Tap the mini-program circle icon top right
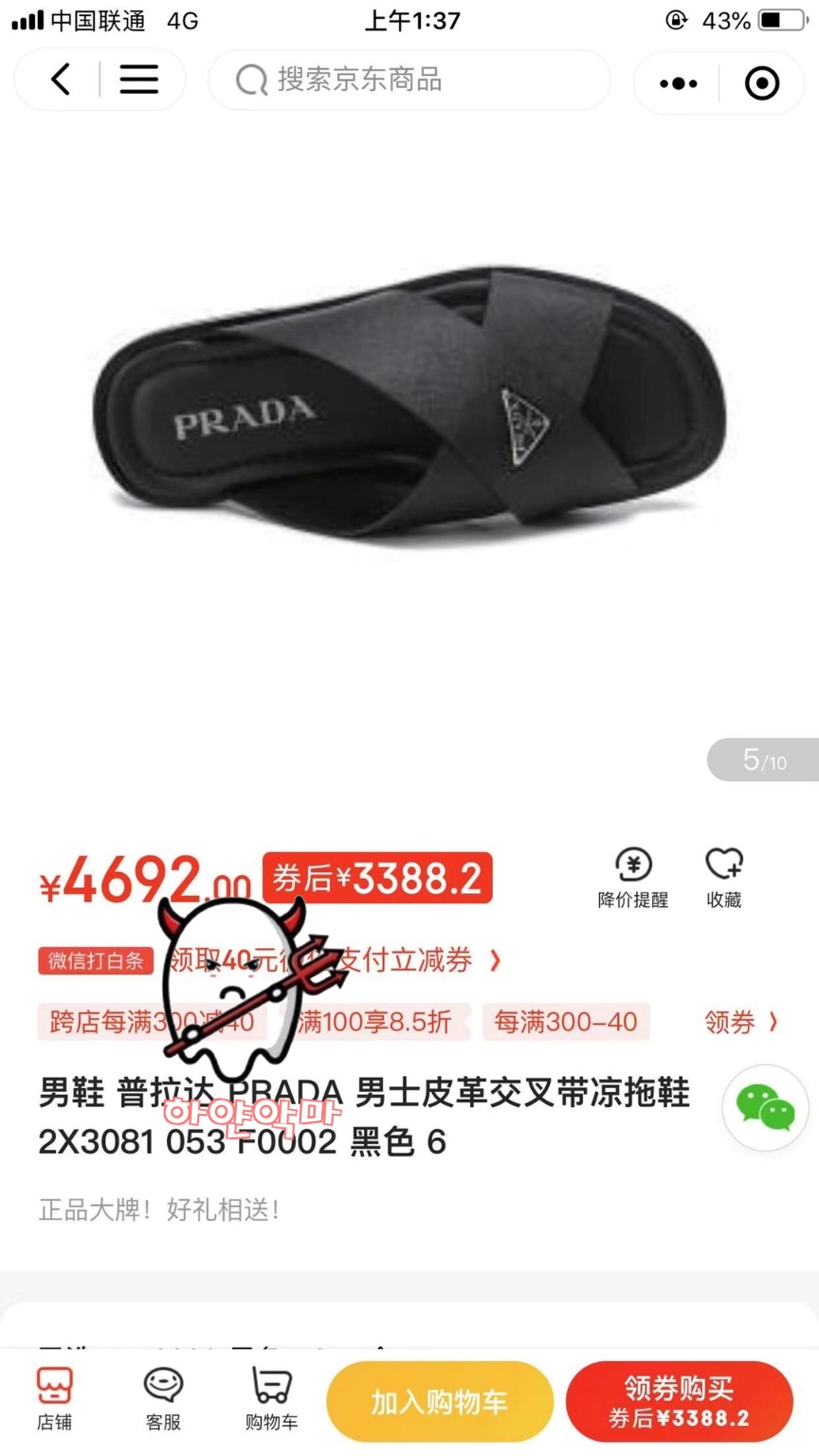This screenshot has width=819, height=1456. [764, 83]
